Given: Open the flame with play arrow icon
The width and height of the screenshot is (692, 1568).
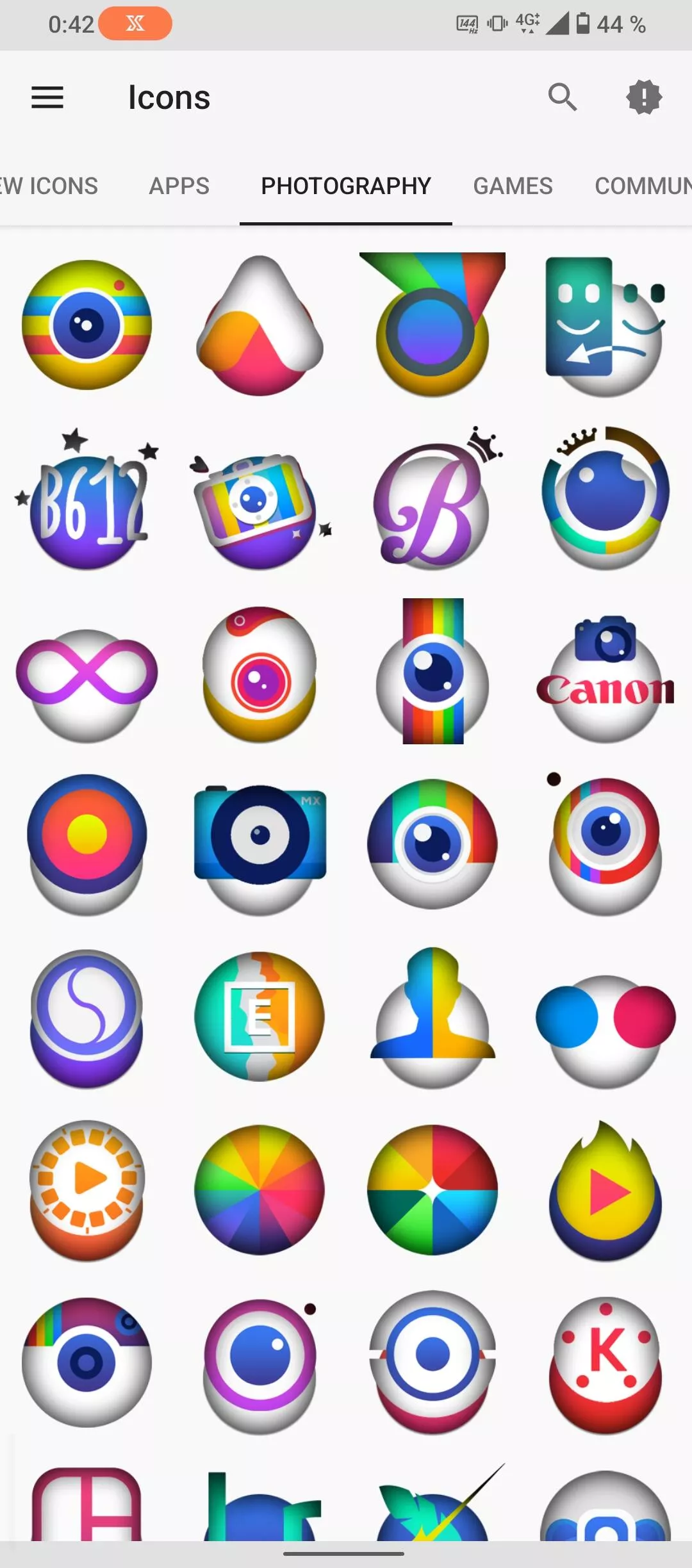Looking at the screenshot, I should [x=605, y=1191].
